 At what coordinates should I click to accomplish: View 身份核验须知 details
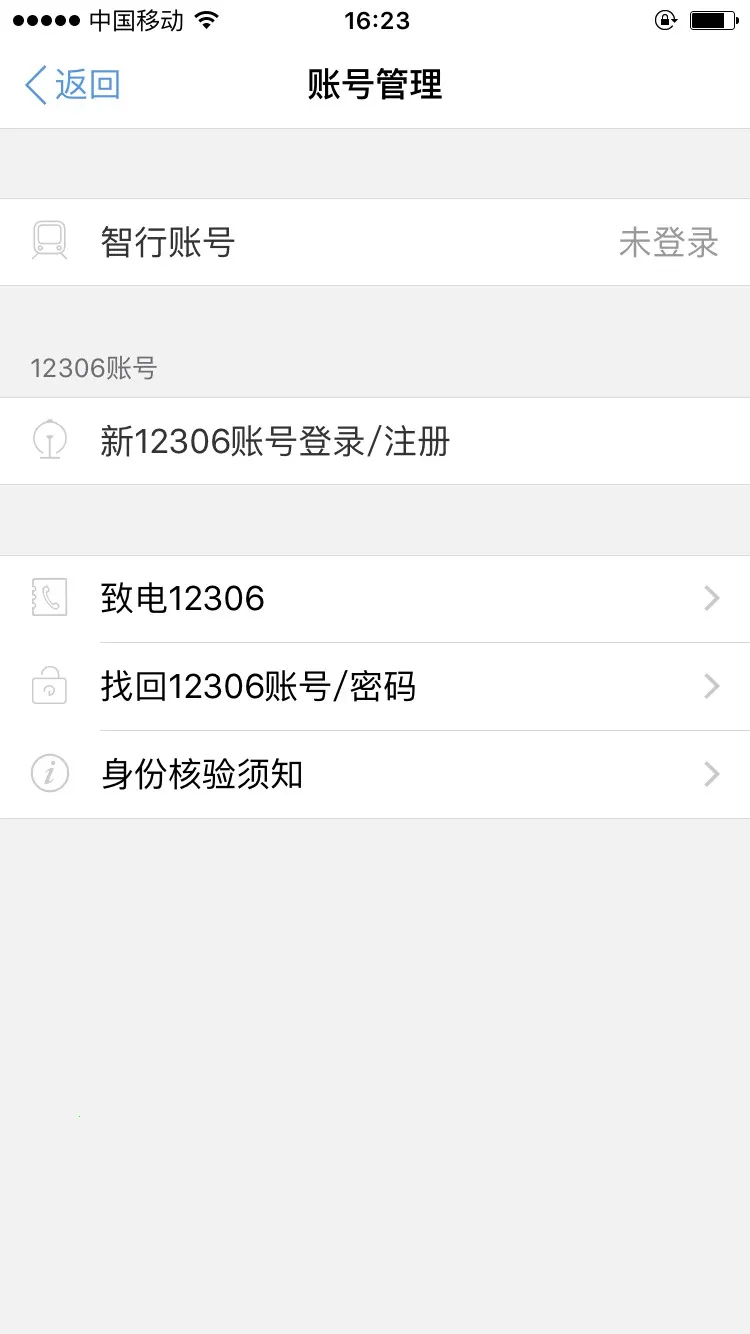[375, 775]
